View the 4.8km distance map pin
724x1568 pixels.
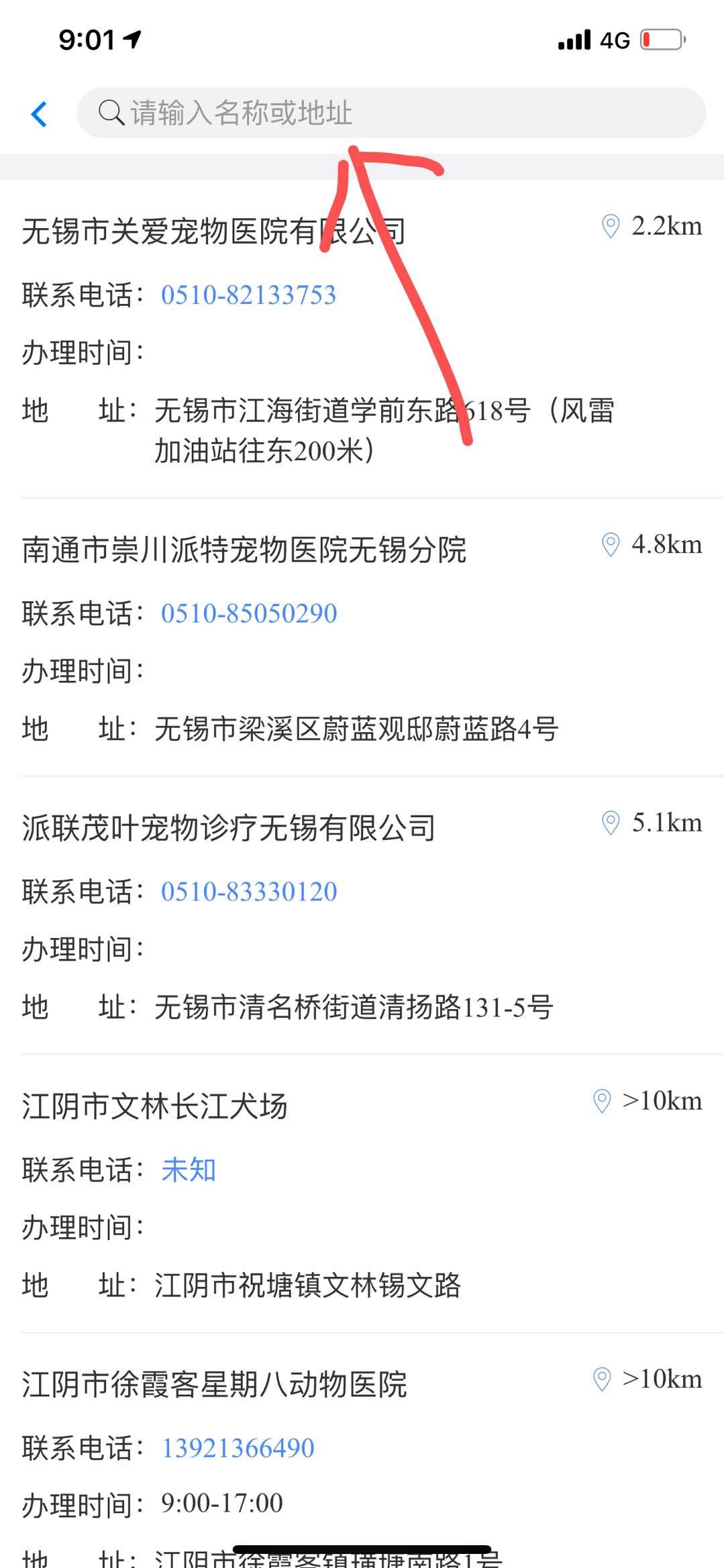(611, 545)
